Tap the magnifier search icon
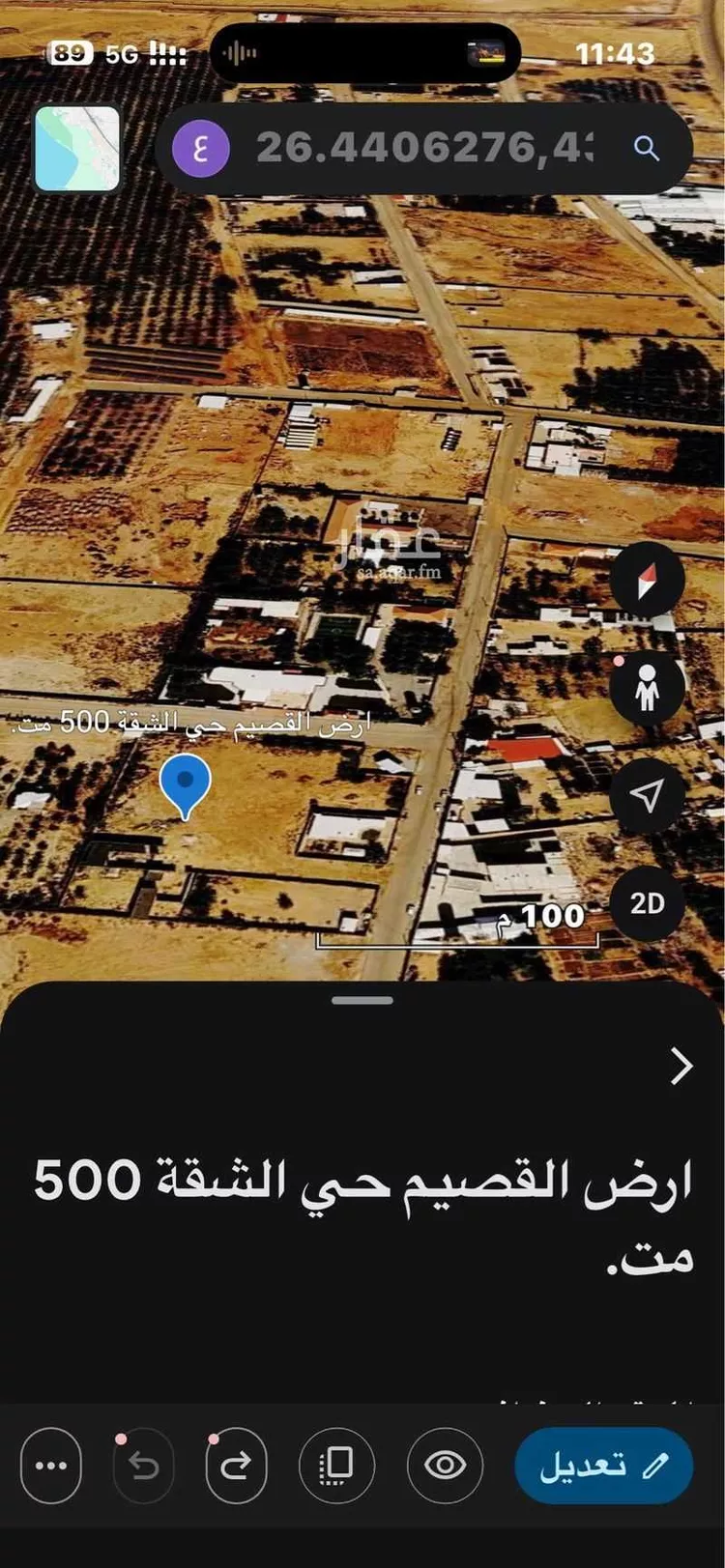This screenshot has width=725, height=1568. pyautogui.click(x=646, y=149)
